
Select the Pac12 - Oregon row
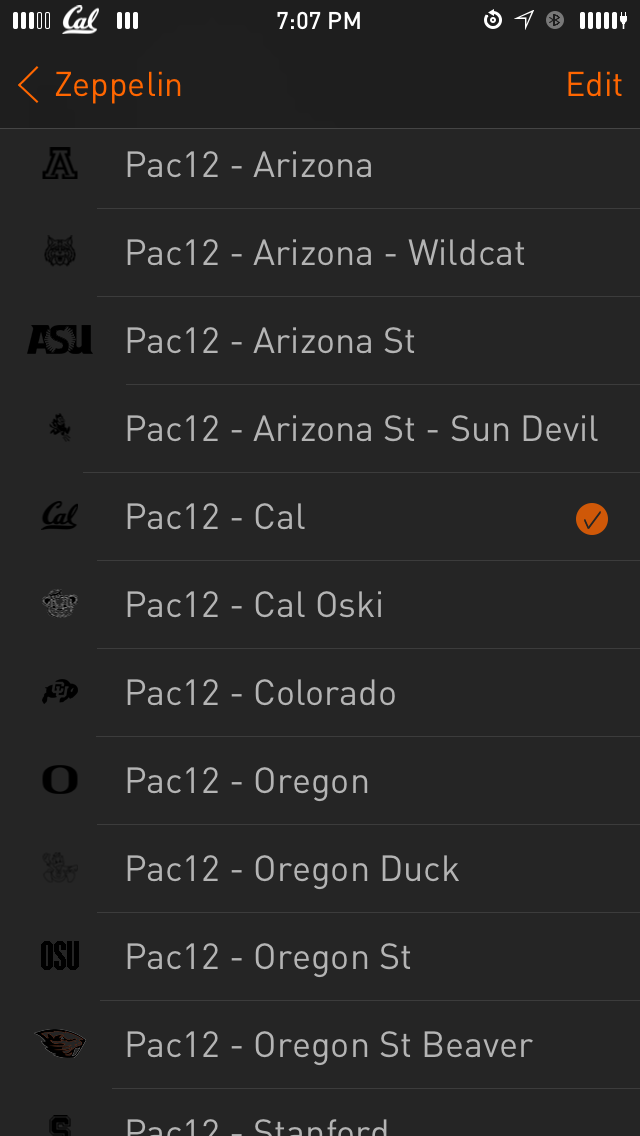tap(320, 780)
